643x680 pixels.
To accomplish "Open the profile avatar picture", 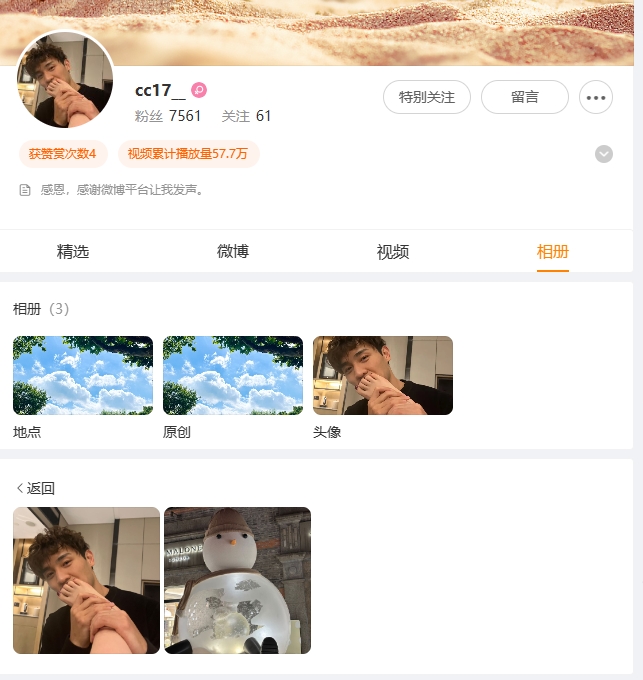I will [66, 80].
